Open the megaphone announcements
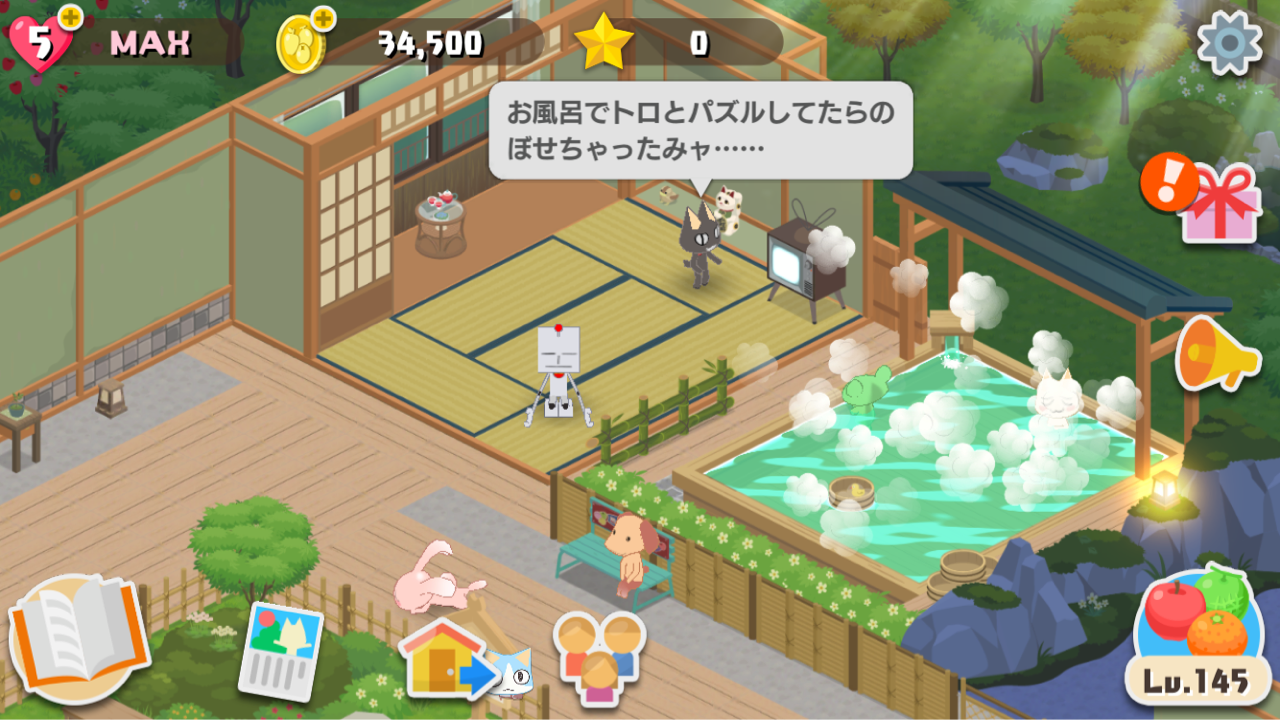 1216,355
